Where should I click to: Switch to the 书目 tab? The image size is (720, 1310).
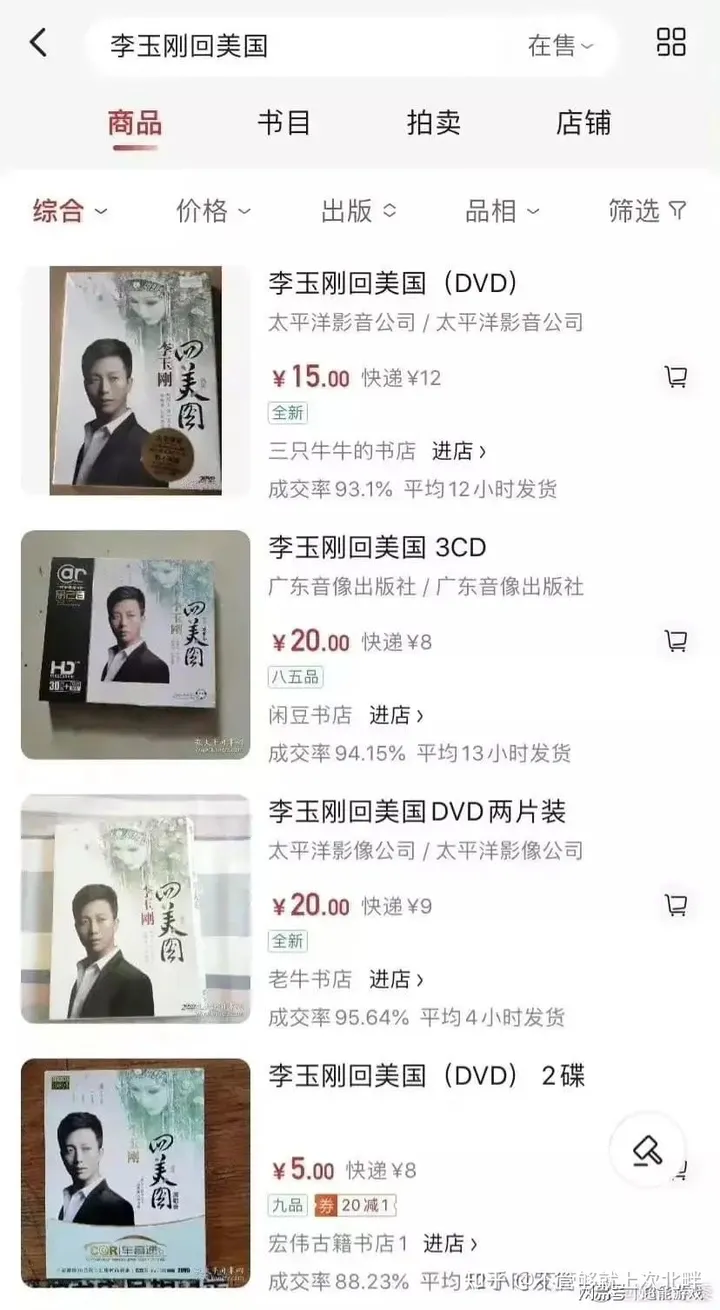tap(284, 123)
